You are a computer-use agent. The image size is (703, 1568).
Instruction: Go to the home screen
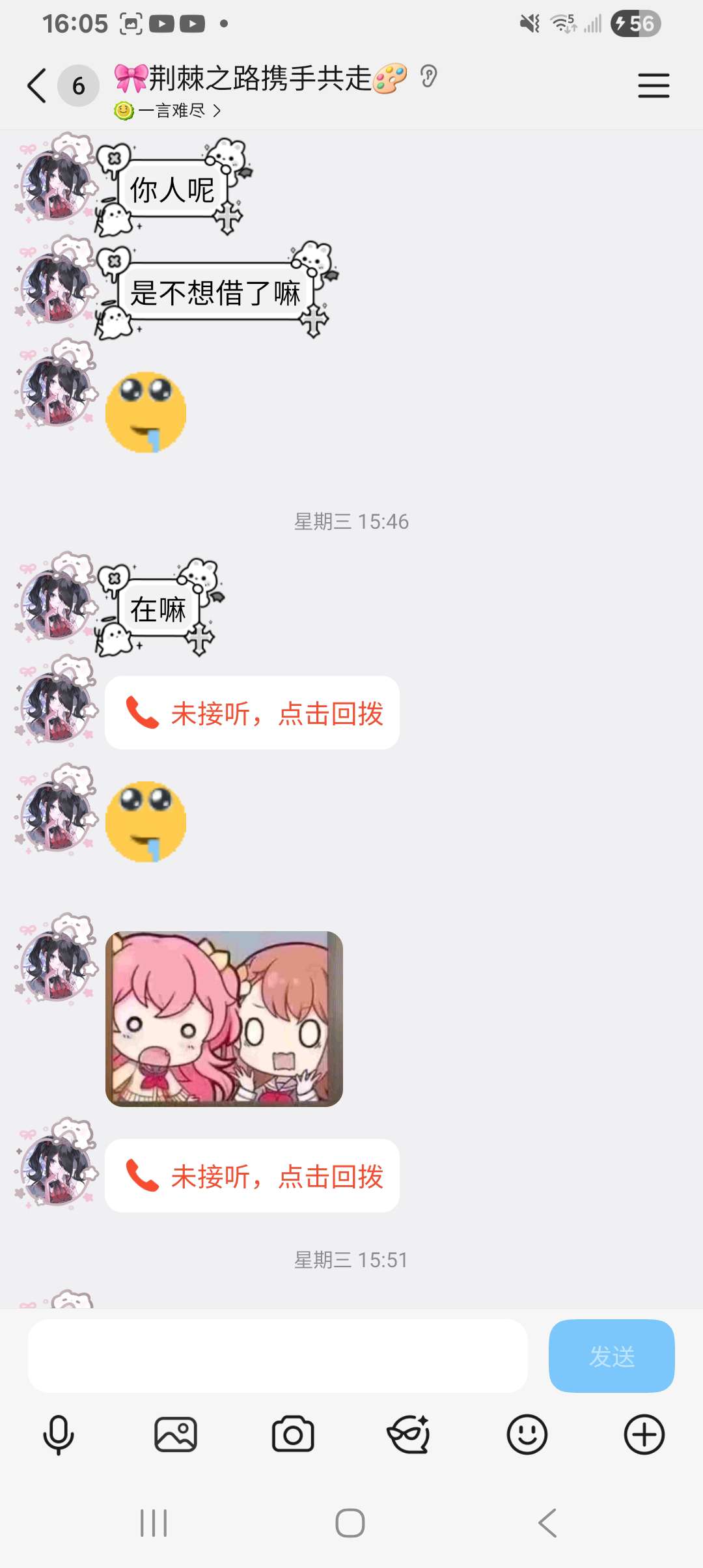click(350, 1523)
